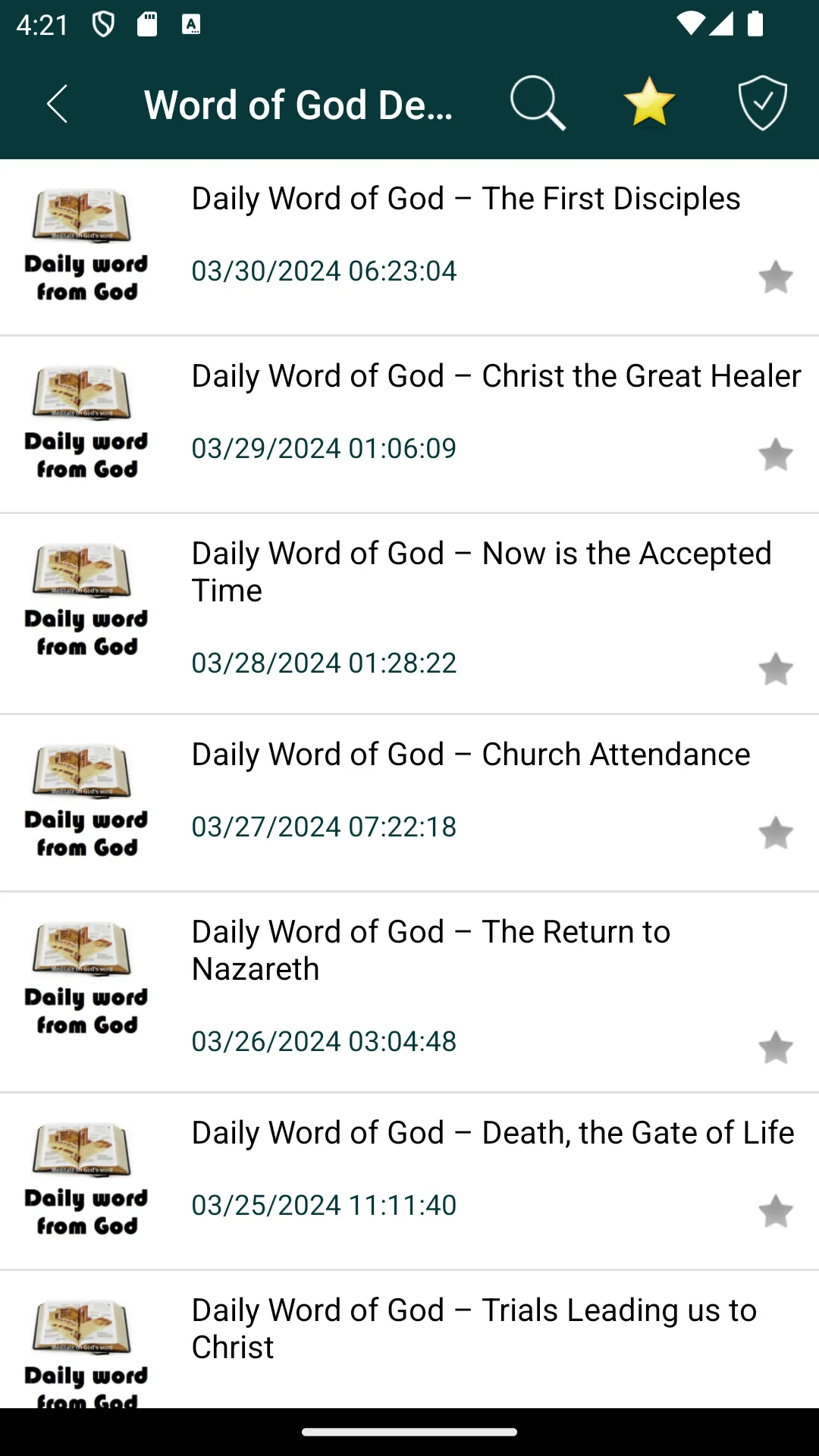
Task: Open The First Disciples devotional
Action: click(409, 247)
